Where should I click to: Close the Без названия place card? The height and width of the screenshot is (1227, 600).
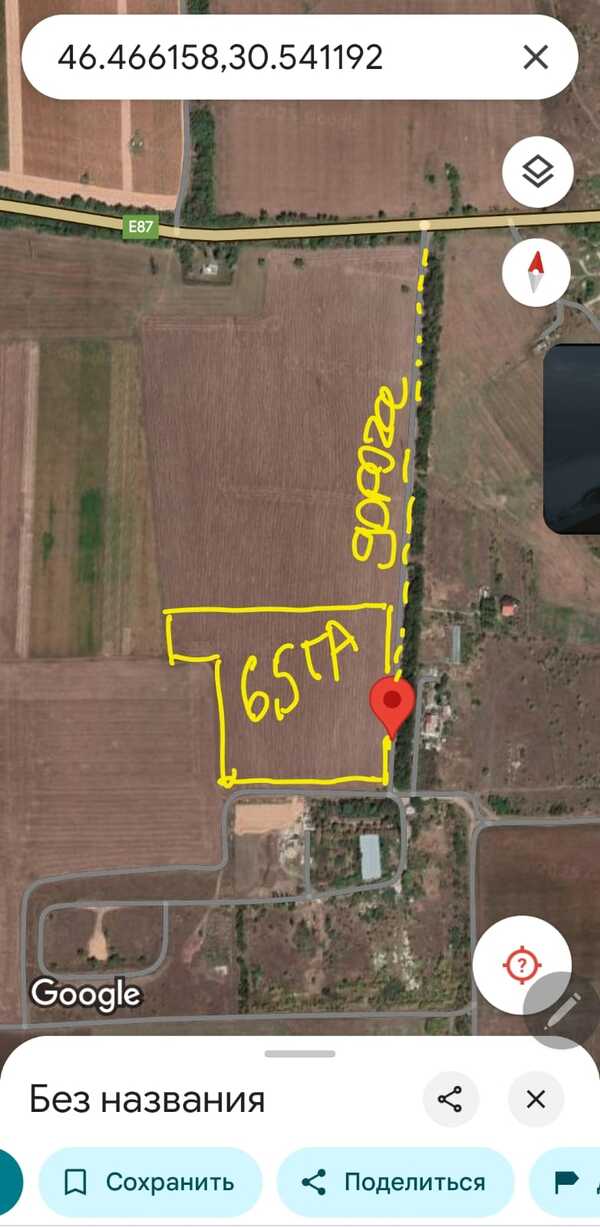point(536,1100)
